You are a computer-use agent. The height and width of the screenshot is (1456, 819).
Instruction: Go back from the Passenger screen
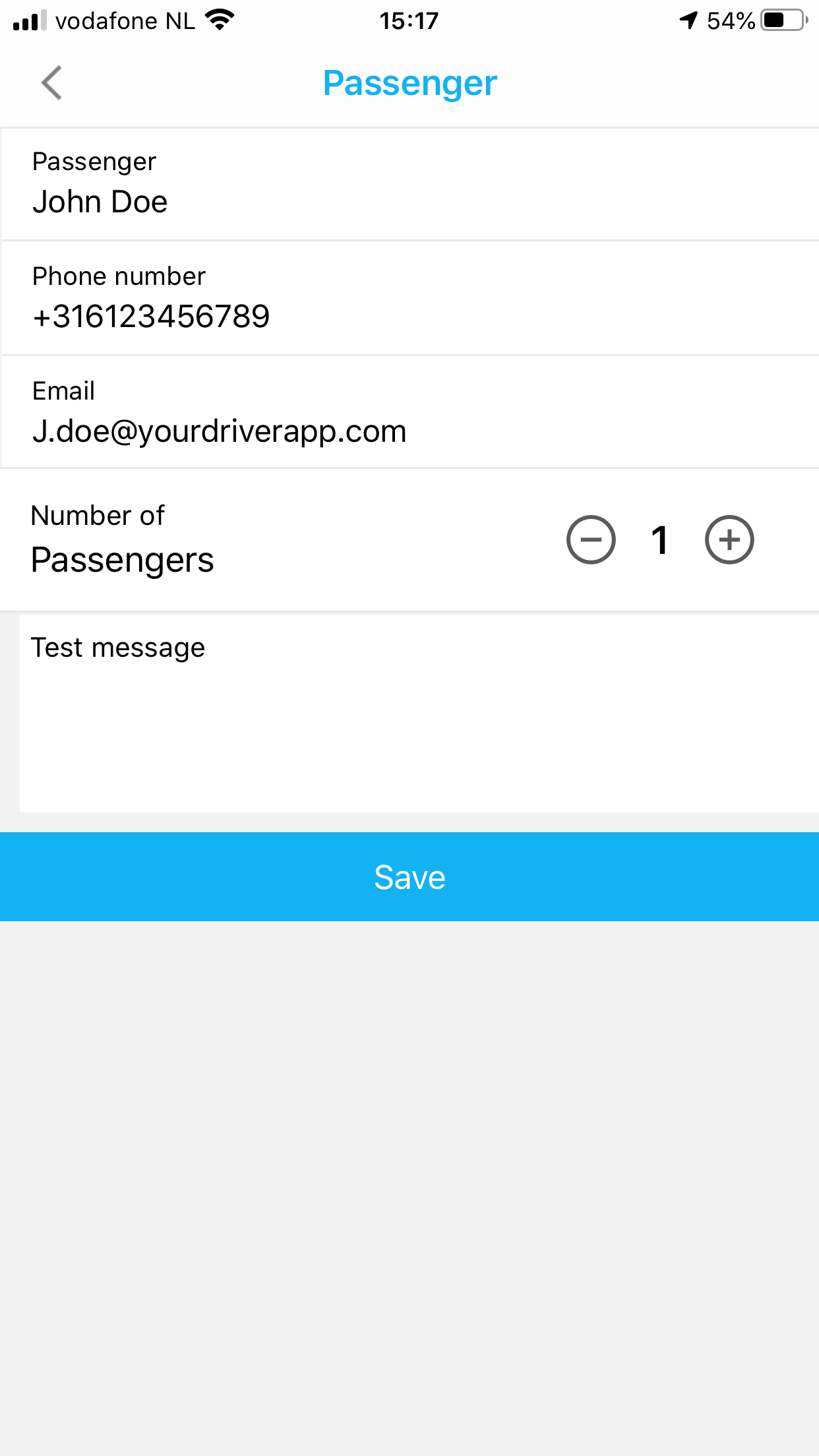point(51,83)
